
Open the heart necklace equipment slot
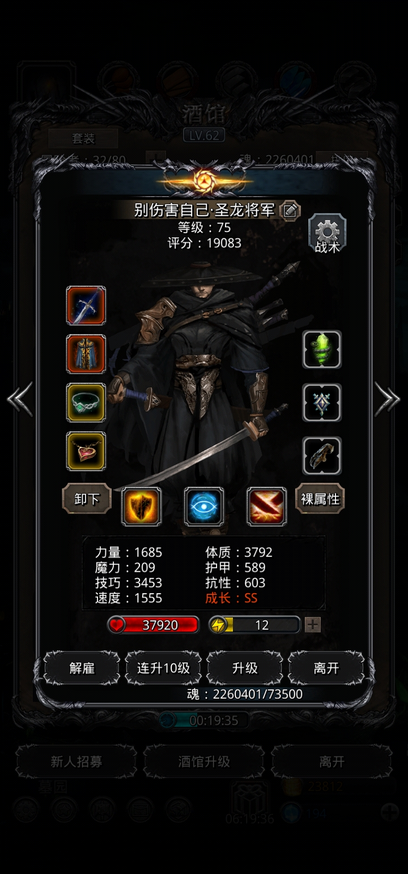click(86, 451)
